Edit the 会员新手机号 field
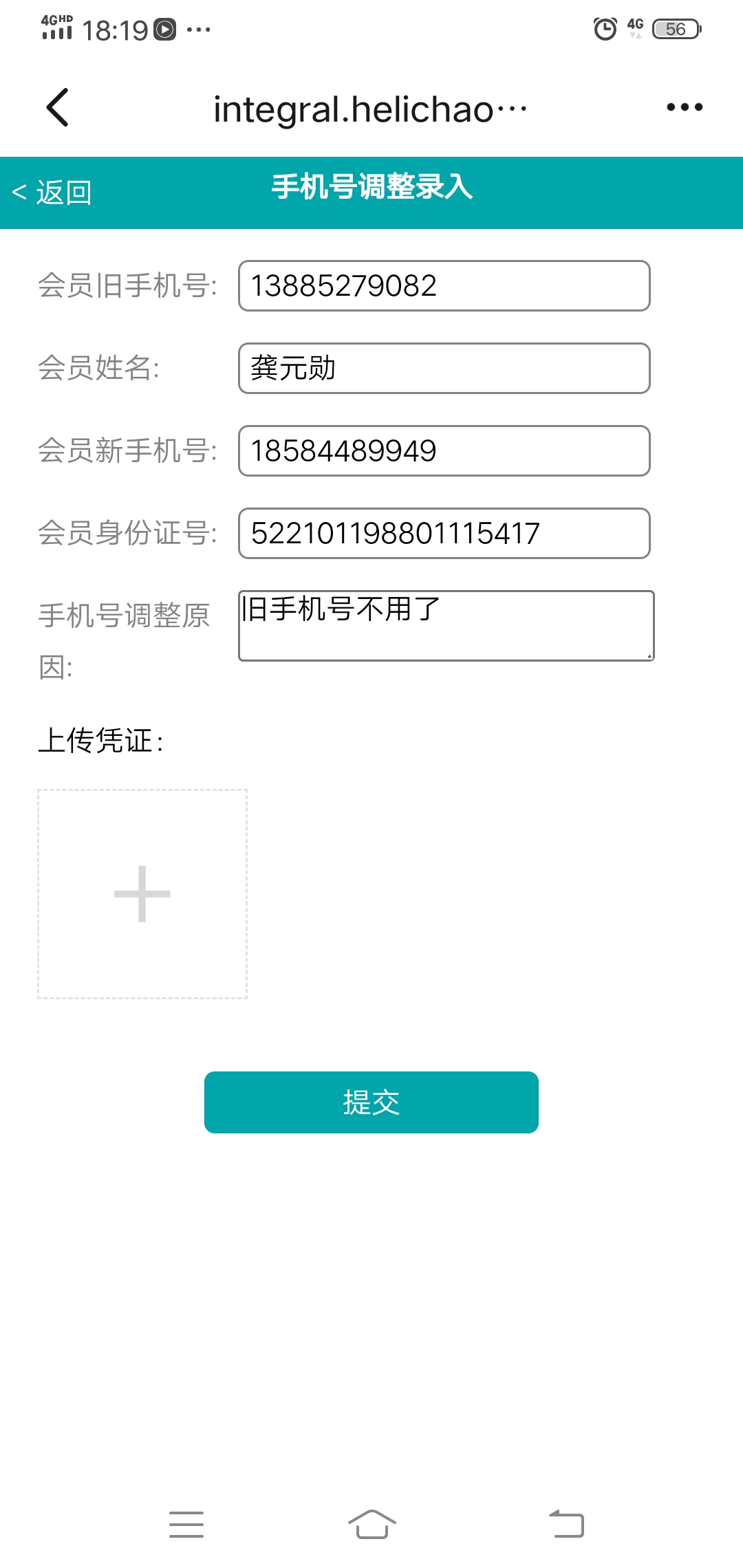 click(444, 451)
